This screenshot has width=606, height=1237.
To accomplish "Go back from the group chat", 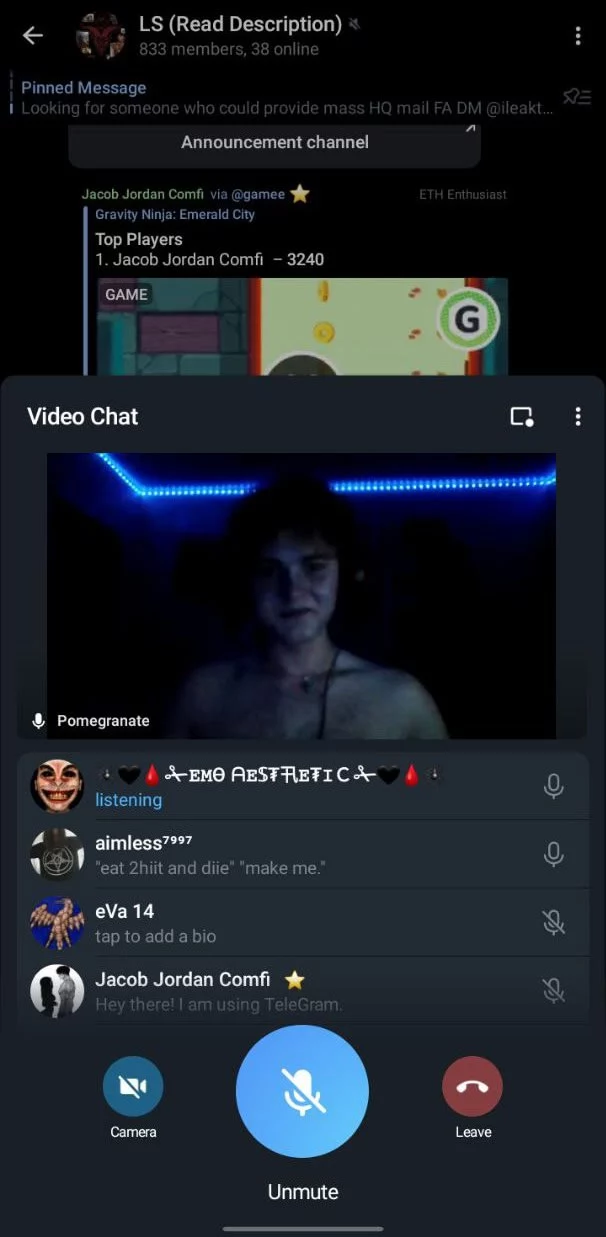I will tap(33, 36).
